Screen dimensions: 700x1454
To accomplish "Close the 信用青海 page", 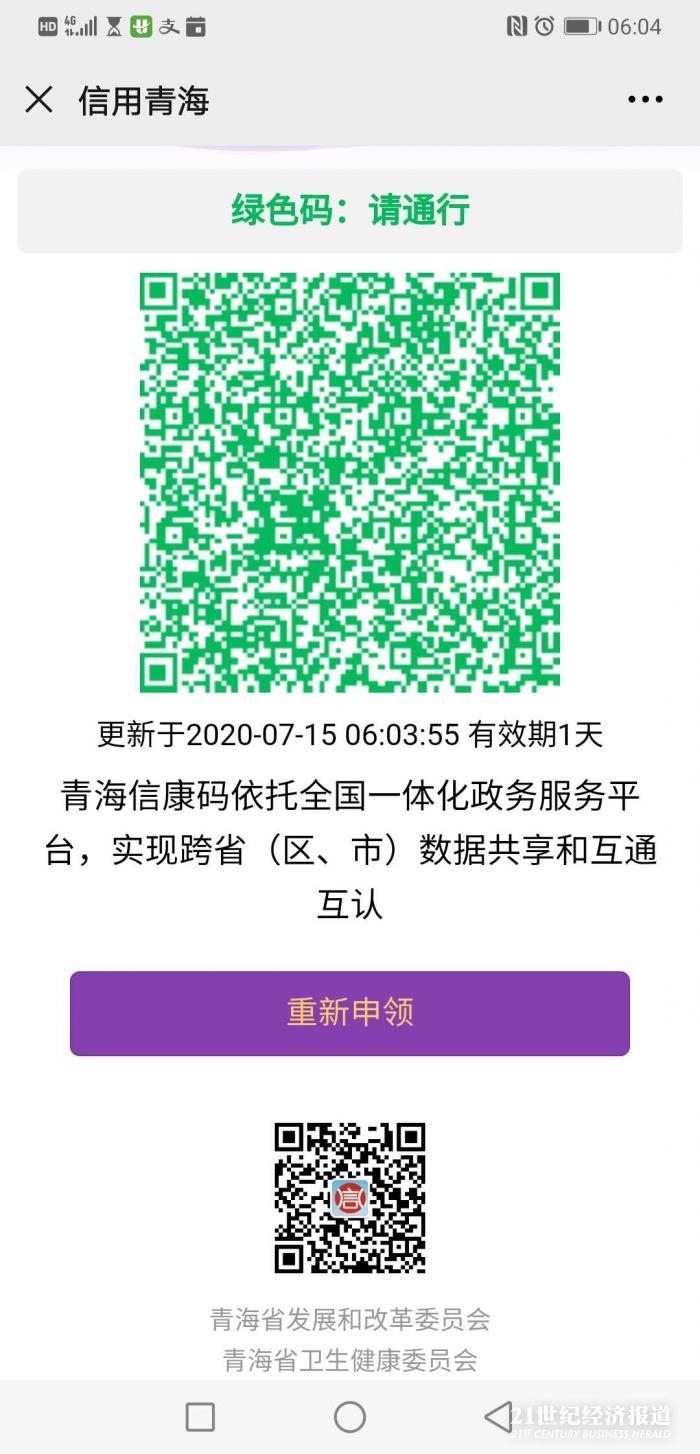I will [39, 100].
